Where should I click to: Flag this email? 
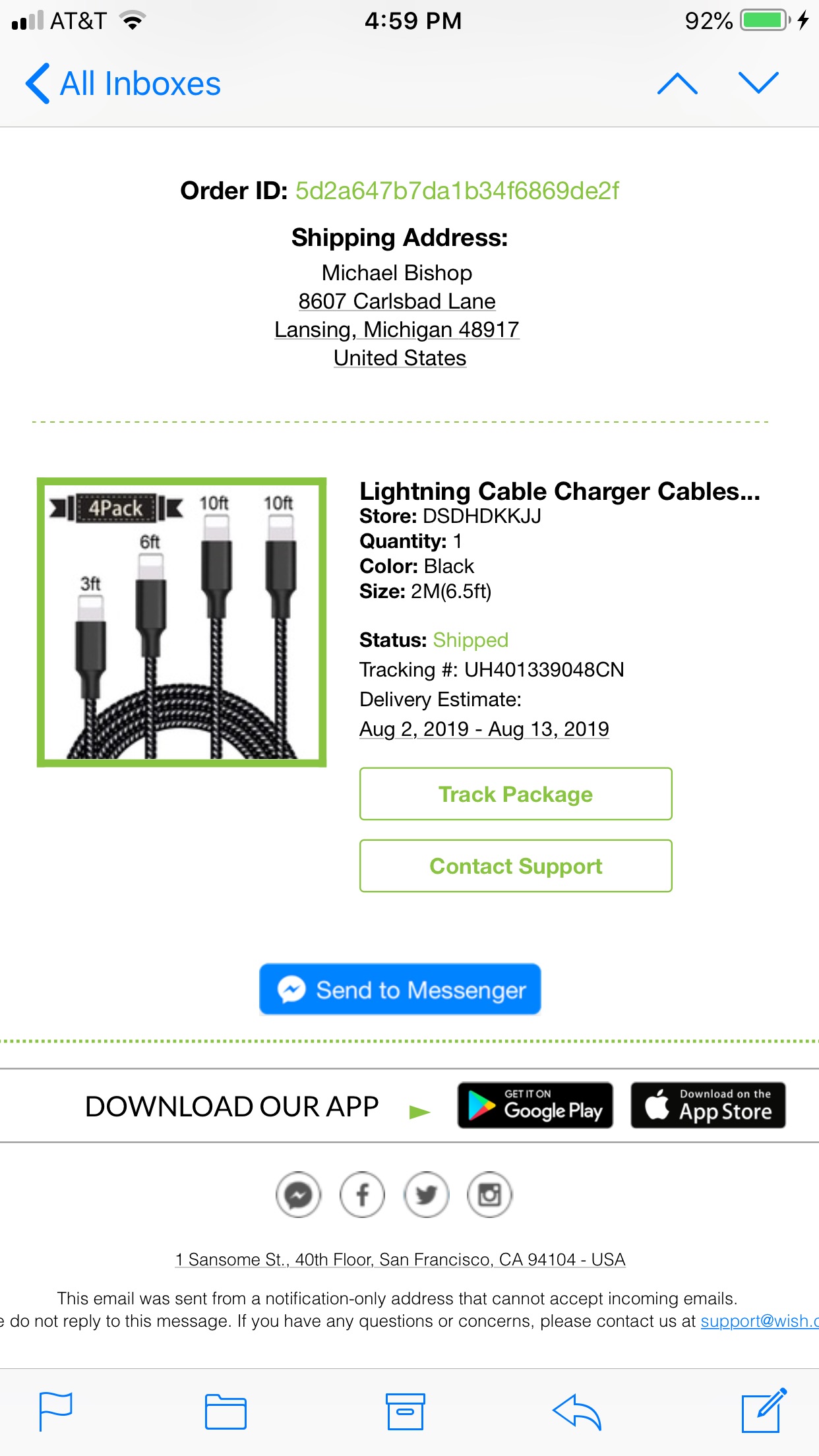tap(56, 1411)
